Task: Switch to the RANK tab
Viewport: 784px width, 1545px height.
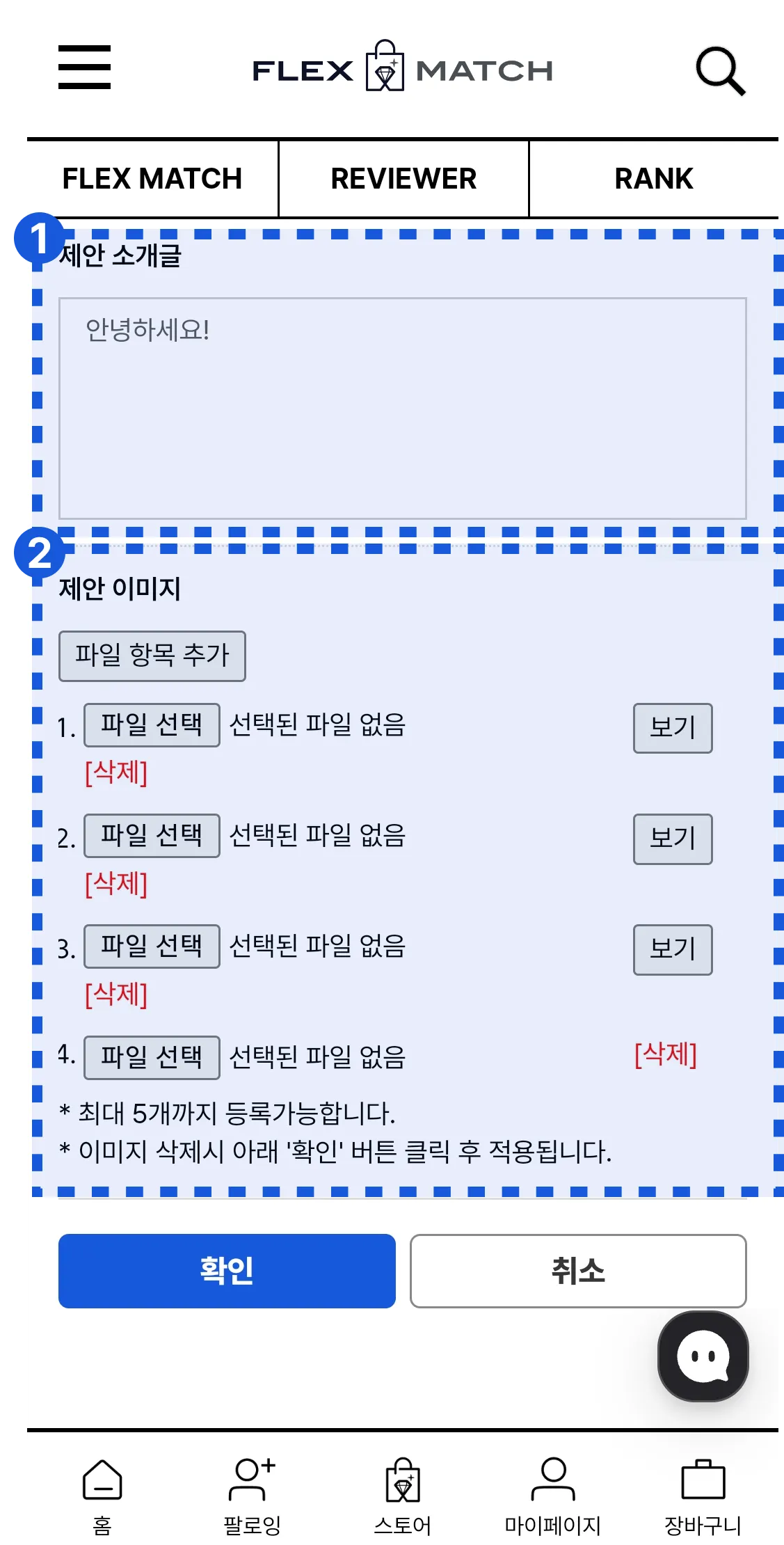Action: [653, 179]
